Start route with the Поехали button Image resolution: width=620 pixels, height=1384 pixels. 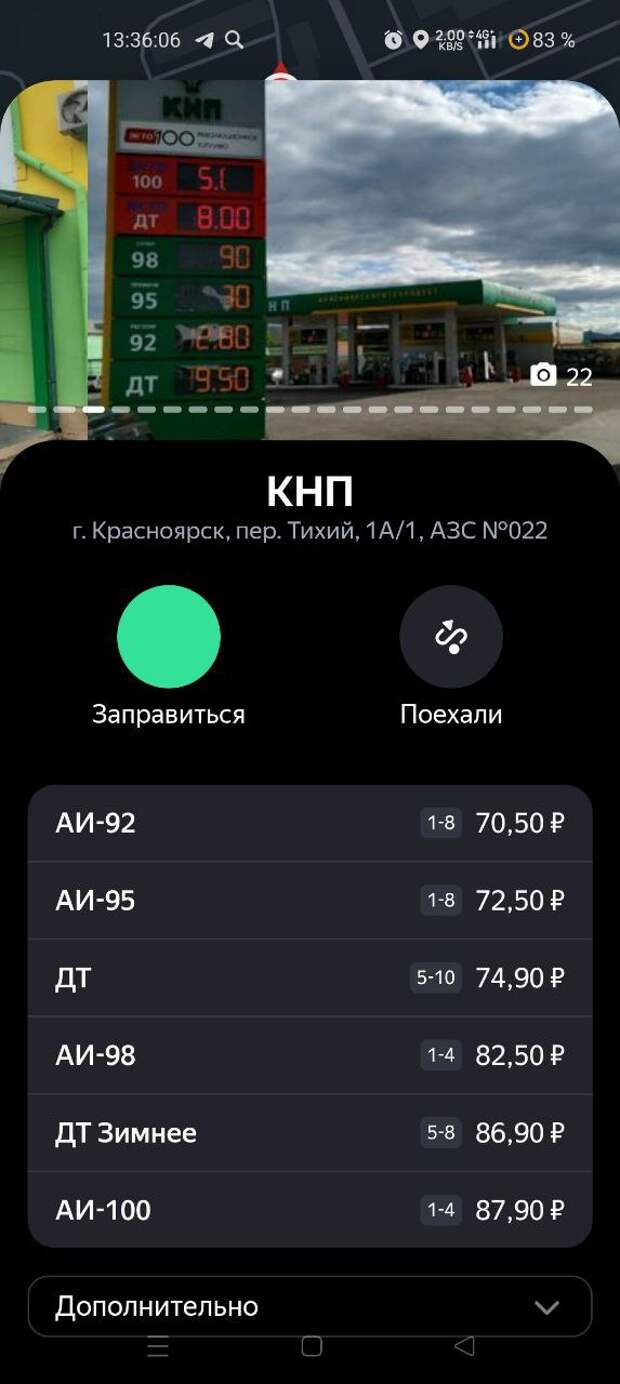[451, 637]
